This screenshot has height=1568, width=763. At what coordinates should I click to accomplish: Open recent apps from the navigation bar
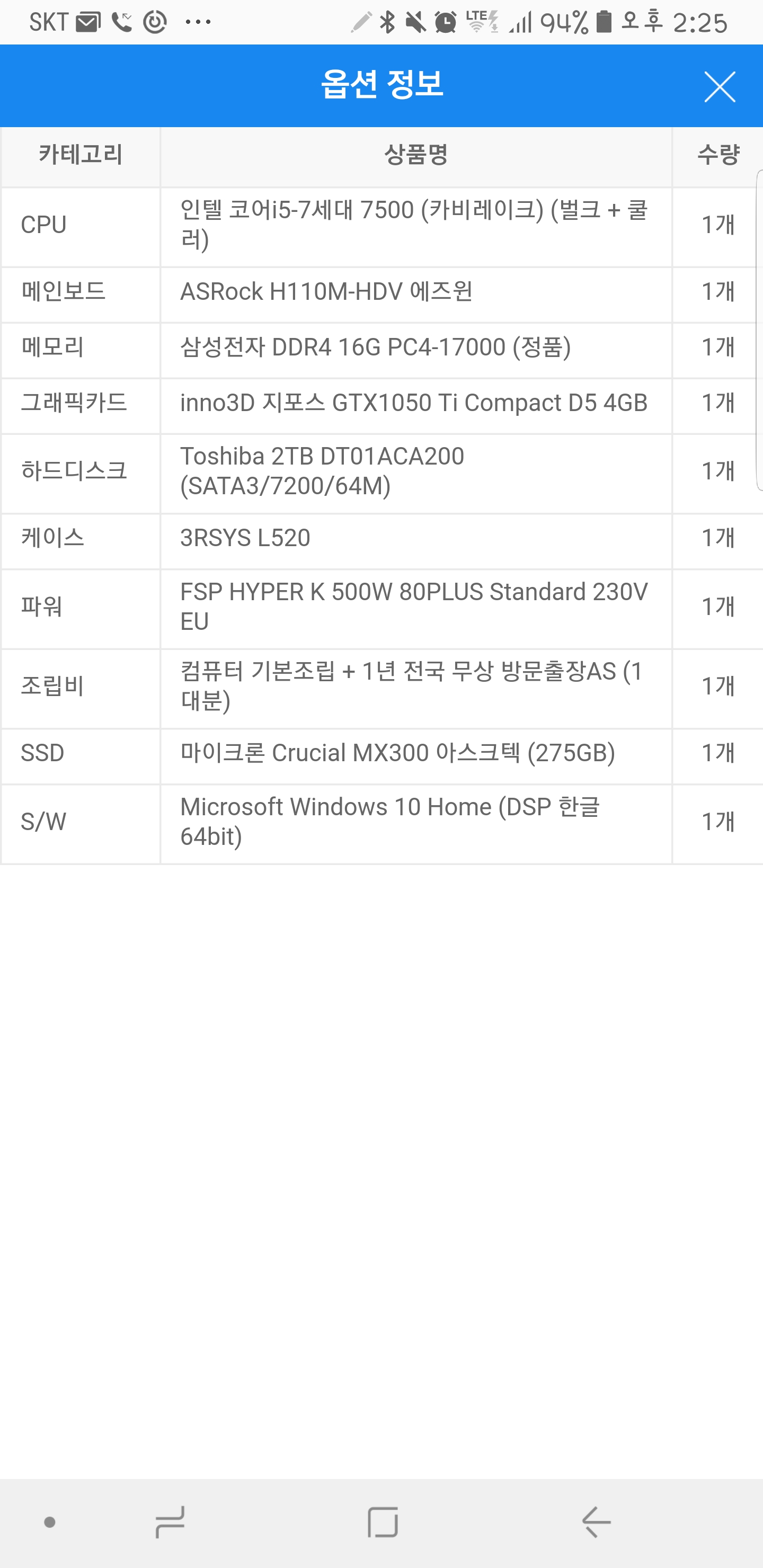170,1522
